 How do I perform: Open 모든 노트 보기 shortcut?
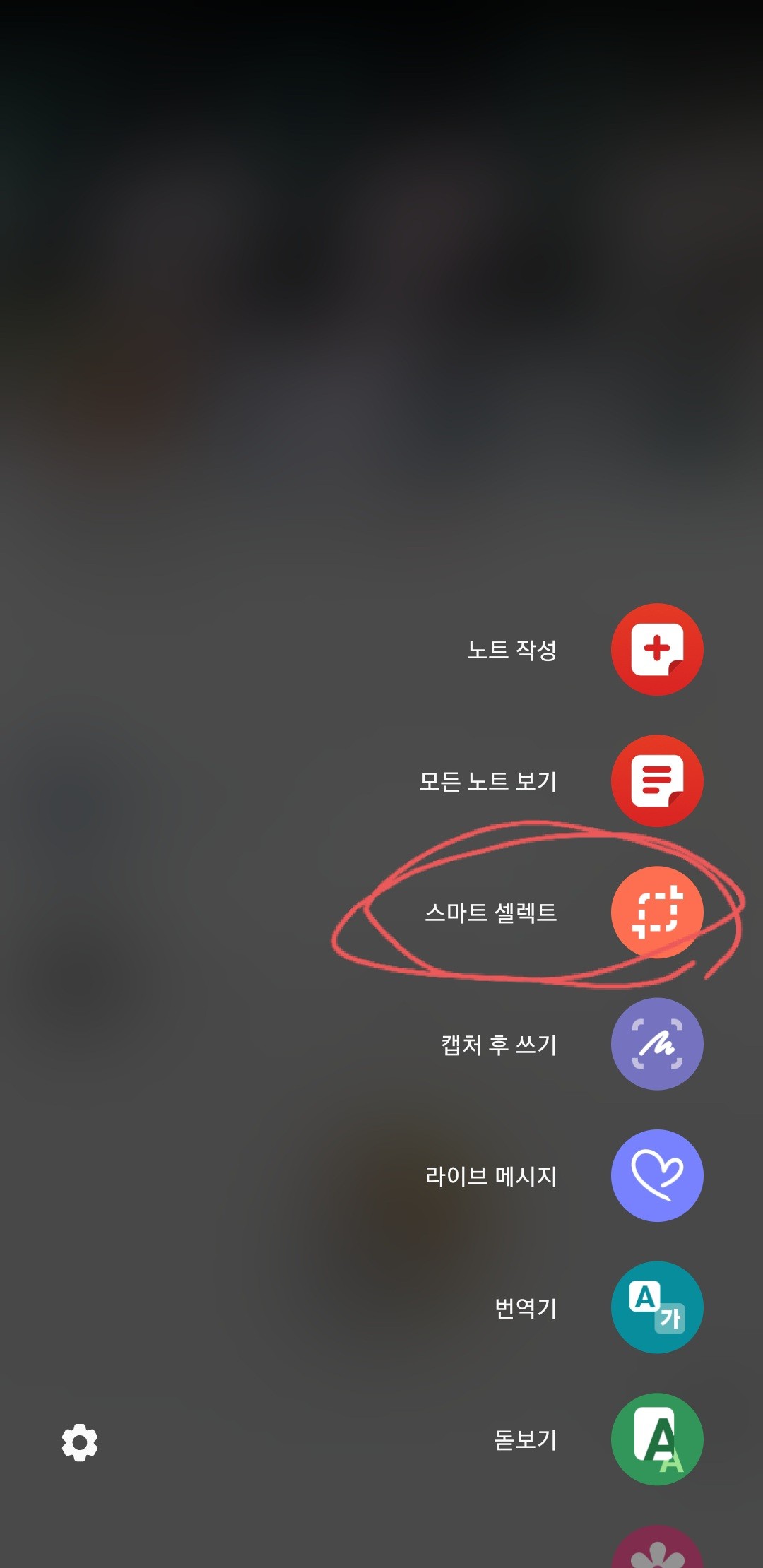[656, 780]
